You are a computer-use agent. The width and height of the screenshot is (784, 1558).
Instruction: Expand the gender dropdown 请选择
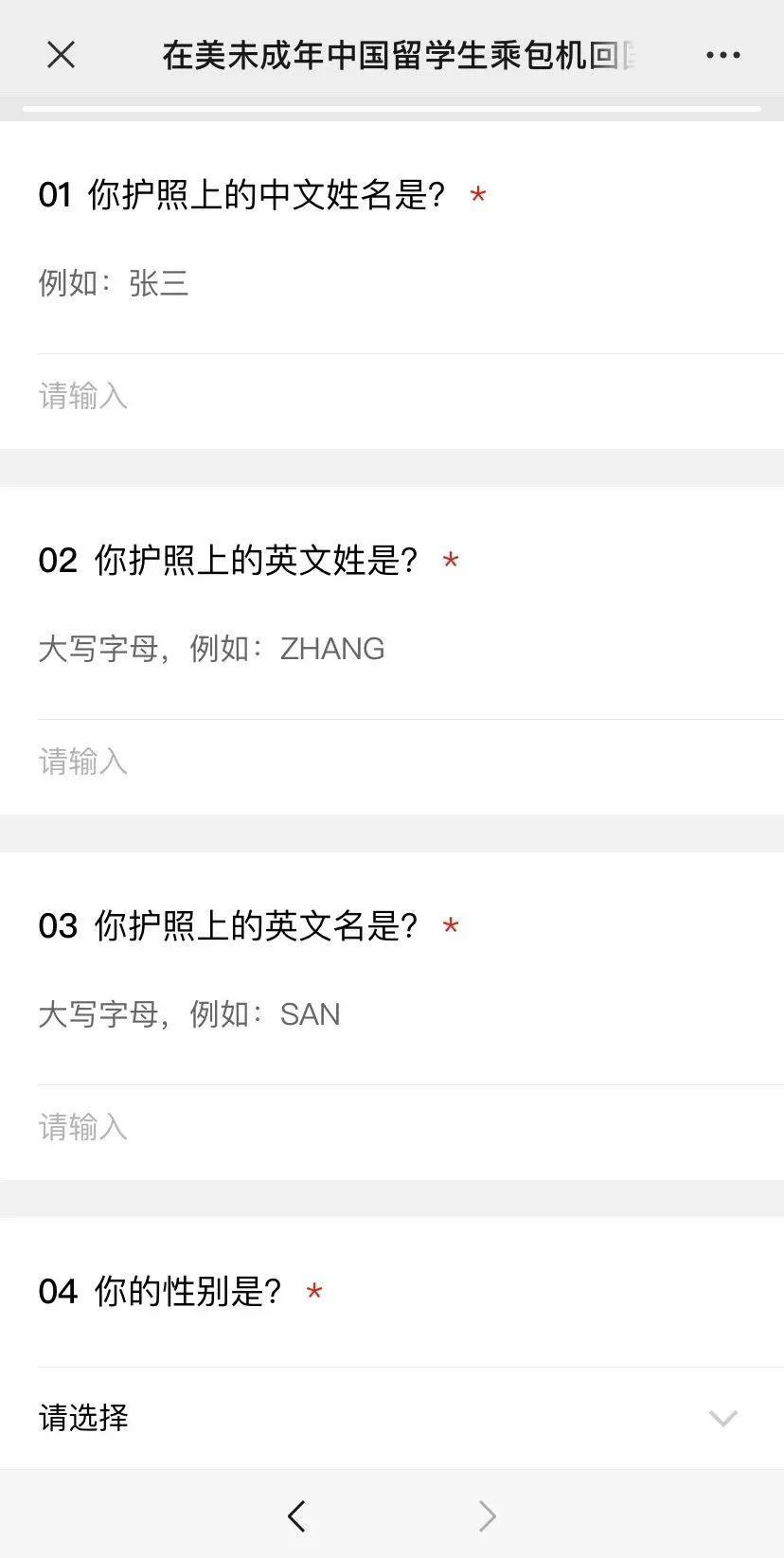pos(392,1418)
